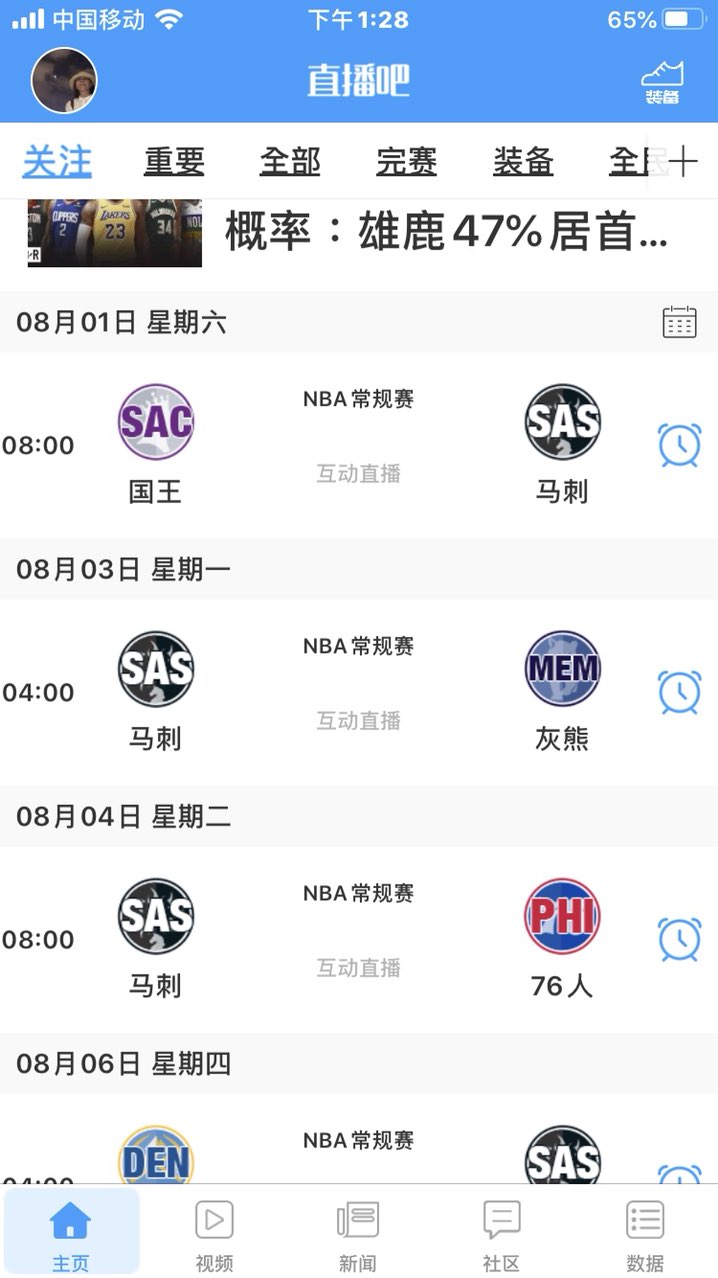Screen dimensions: 718x1278
Task: Open the 社区 tab
Action: [x=501, y=1235]
